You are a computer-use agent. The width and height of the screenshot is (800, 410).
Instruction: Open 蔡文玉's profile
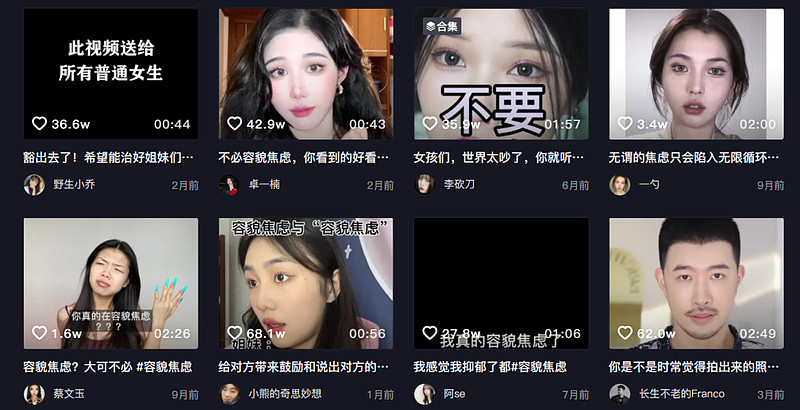[68, 394]
